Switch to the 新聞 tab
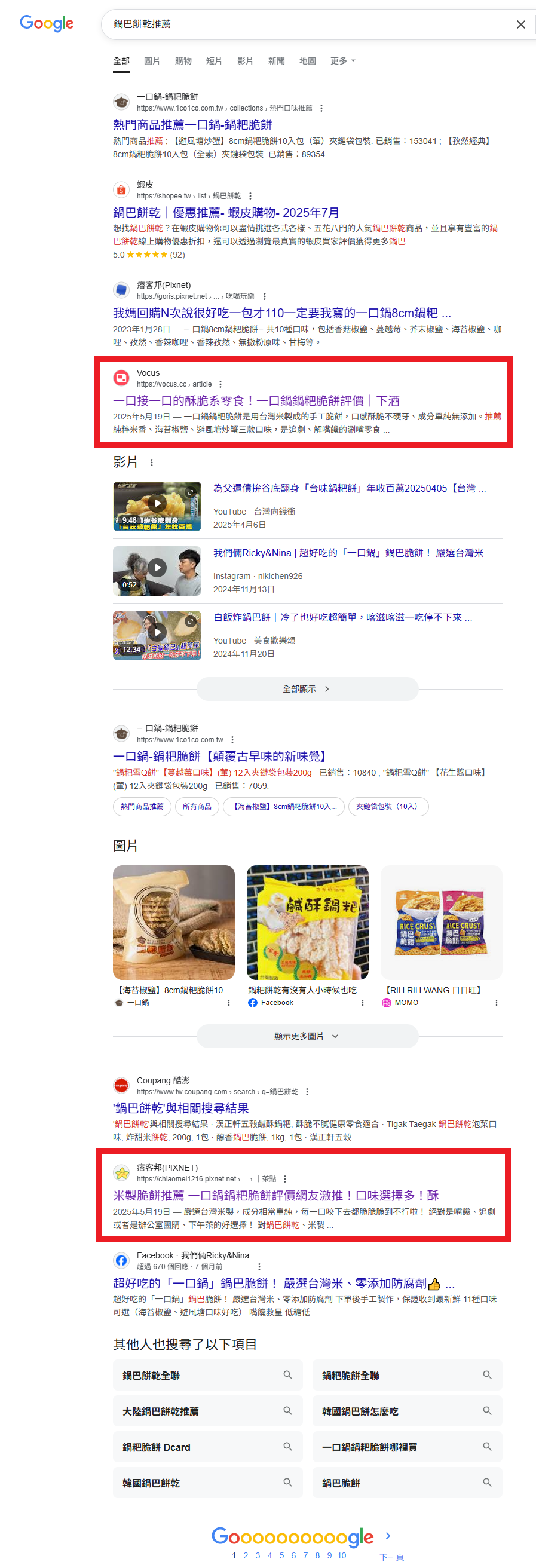The image size is (536, 1568). point(276,61)
